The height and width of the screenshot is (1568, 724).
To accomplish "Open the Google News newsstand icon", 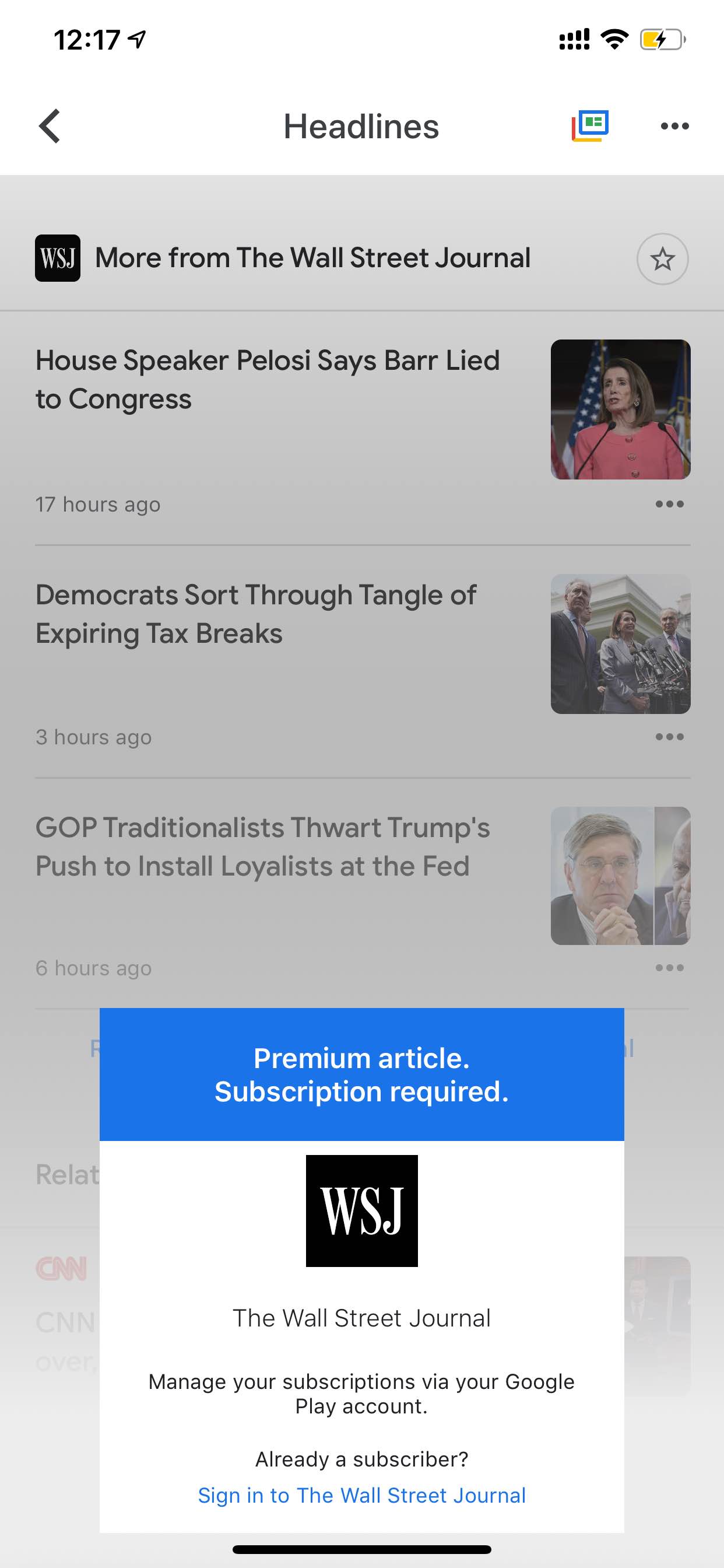I will (590, 125).
